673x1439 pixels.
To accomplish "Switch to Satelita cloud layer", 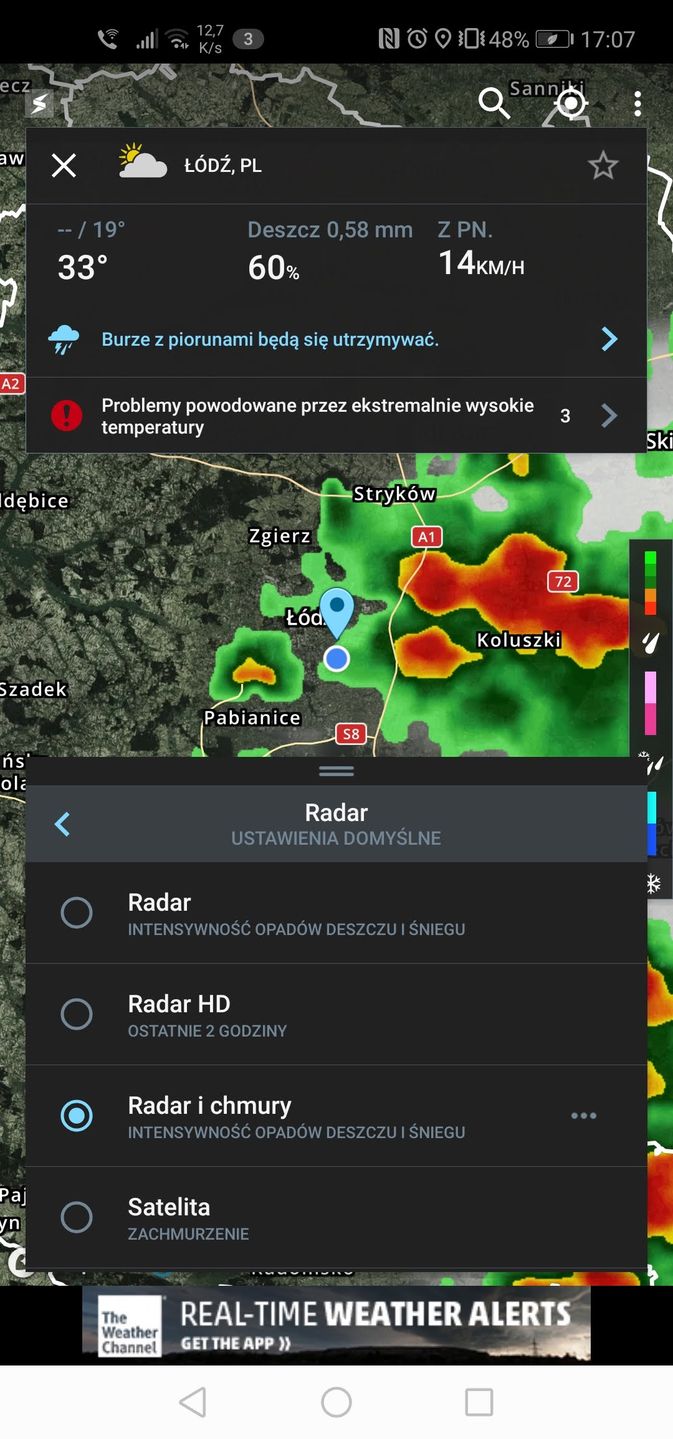I will click(x=77, y=1217).
